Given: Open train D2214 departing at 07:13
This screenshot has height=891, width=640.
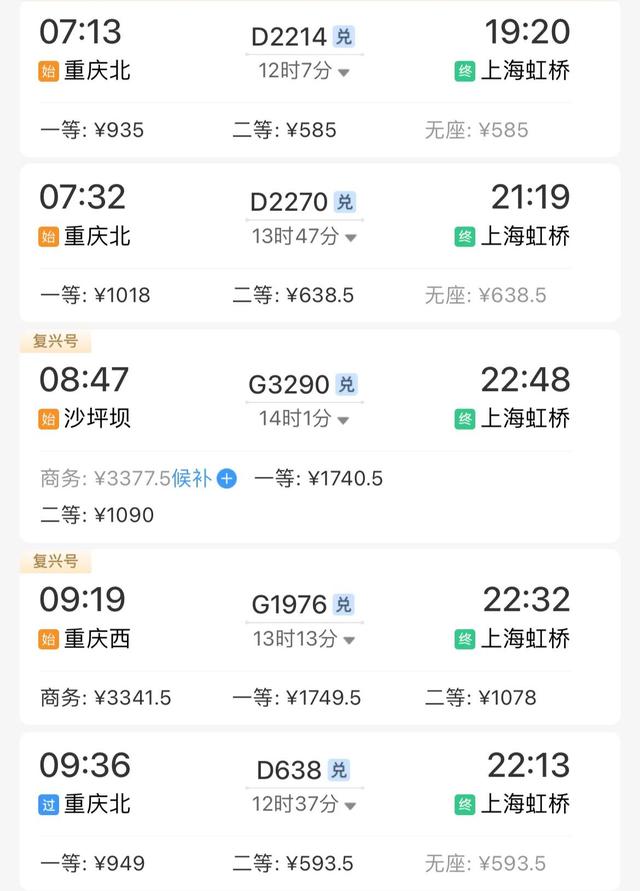Looking at the screenshot, I should [288, 37].
